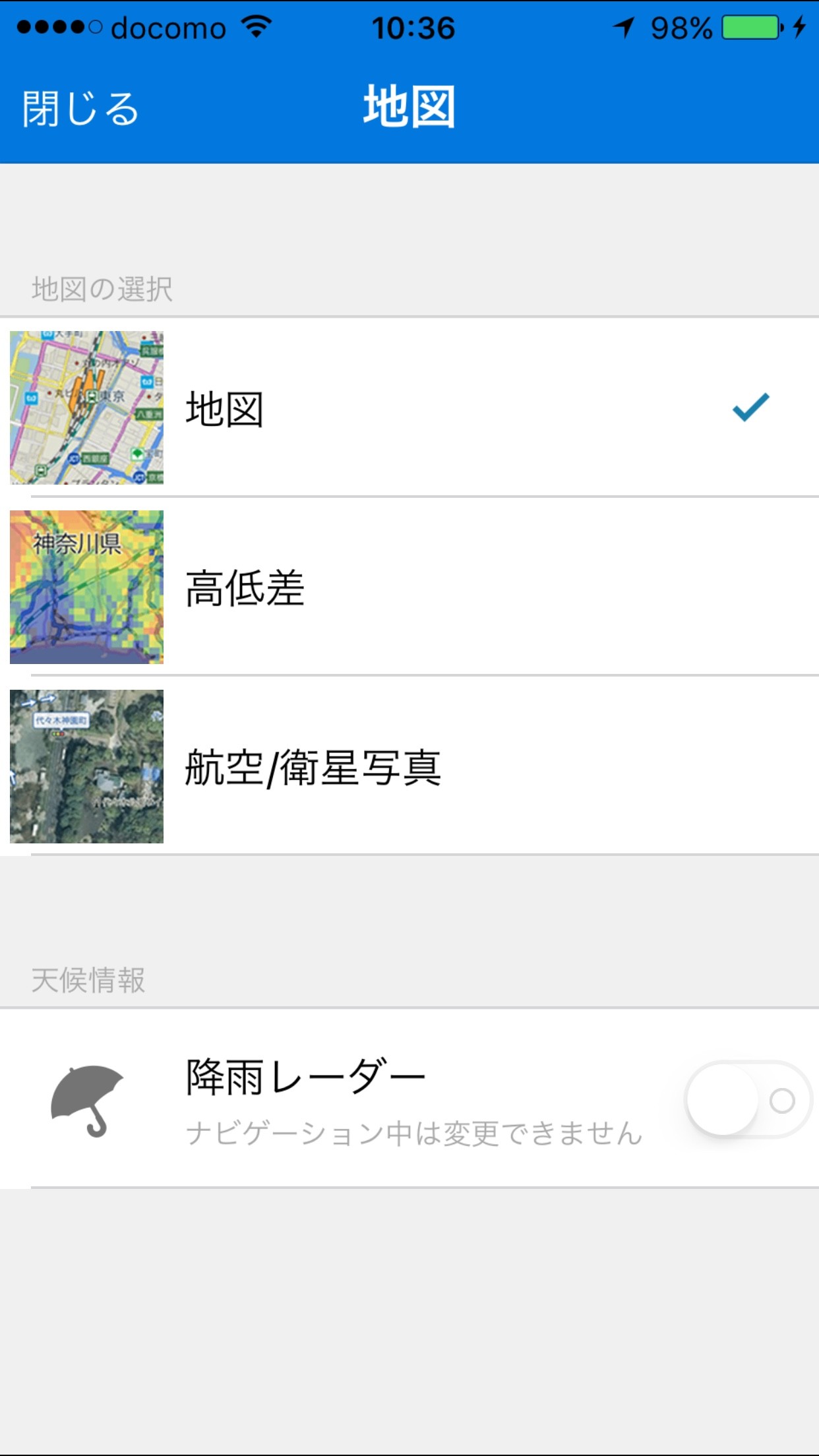This screenshot has height=1456, width=819.
Task: Toggle the 降雨レーダー rain radar switch
Action: coord(748,1099)
